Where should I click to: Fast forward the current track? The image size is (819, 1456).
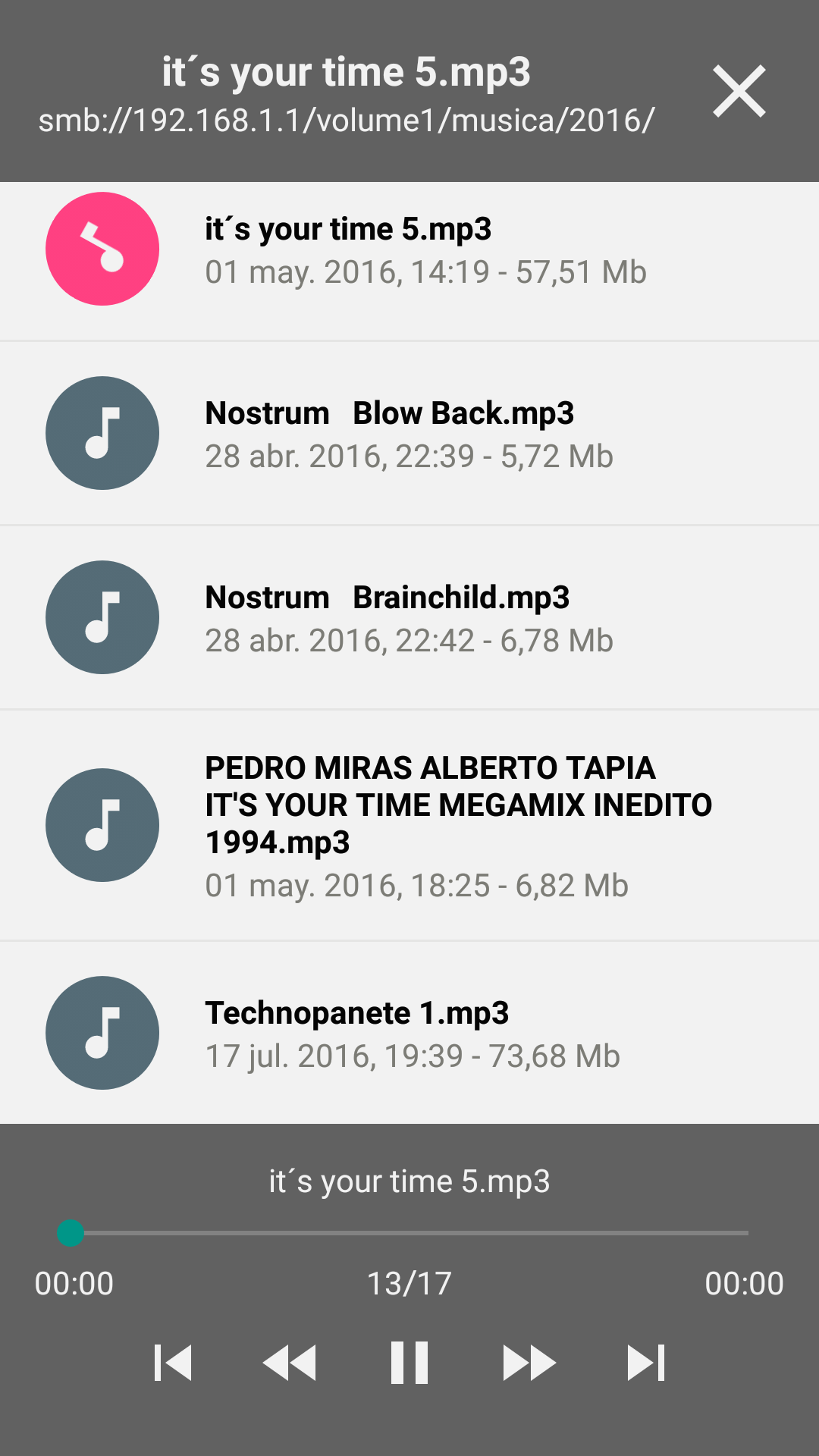click(x=529, y=1363)
